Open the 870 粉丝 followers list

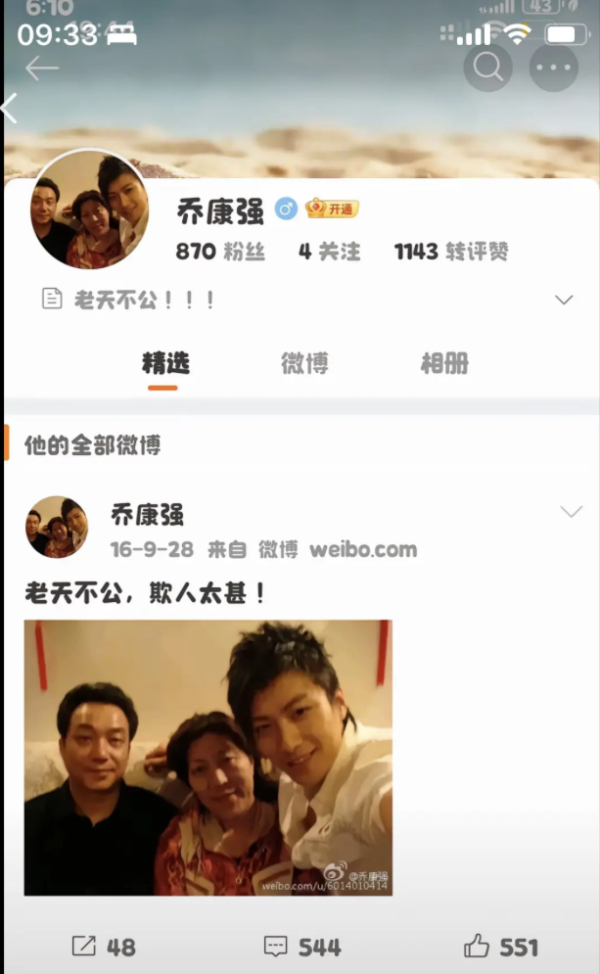(x=220, y=252)
